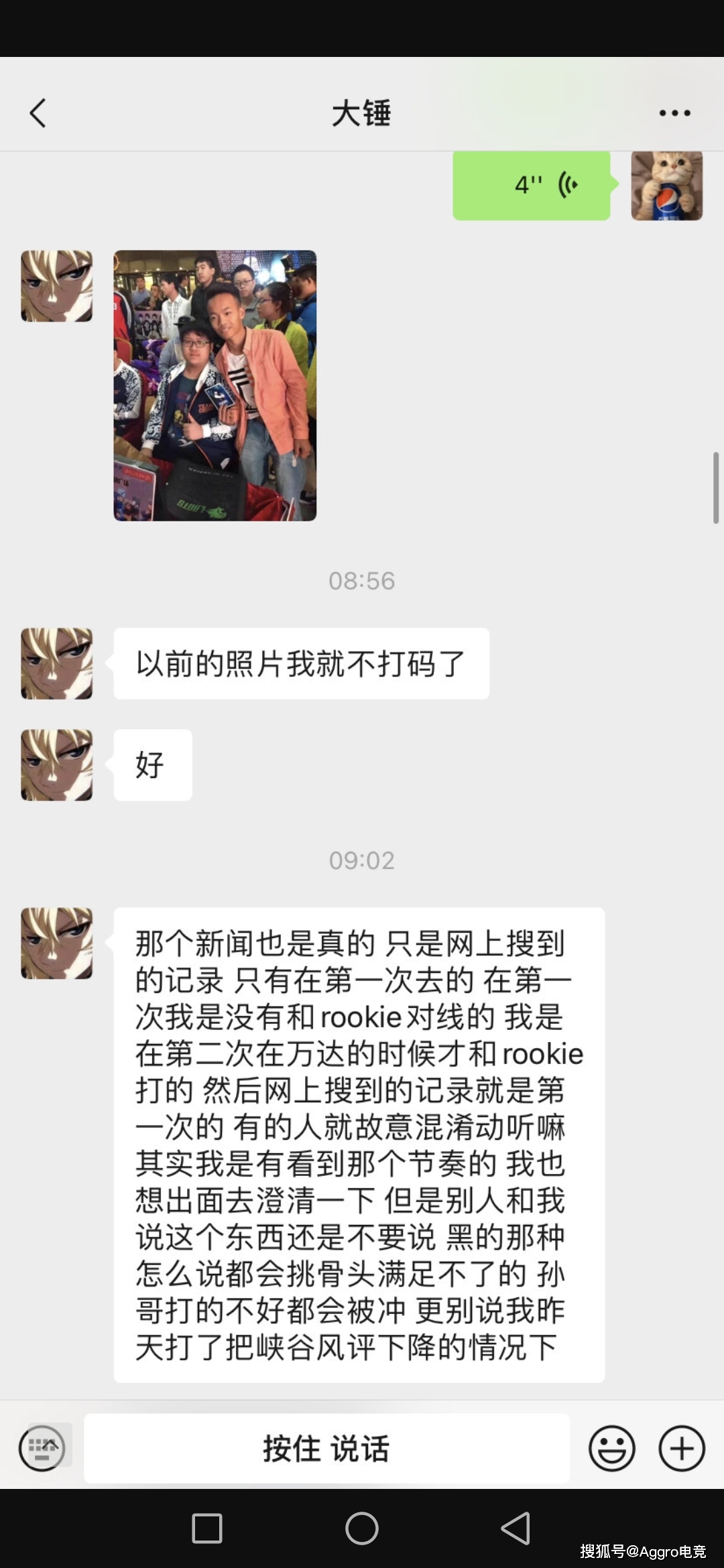Open the emoji sticker panel

pyautogui.click(x=611, y=1448)
